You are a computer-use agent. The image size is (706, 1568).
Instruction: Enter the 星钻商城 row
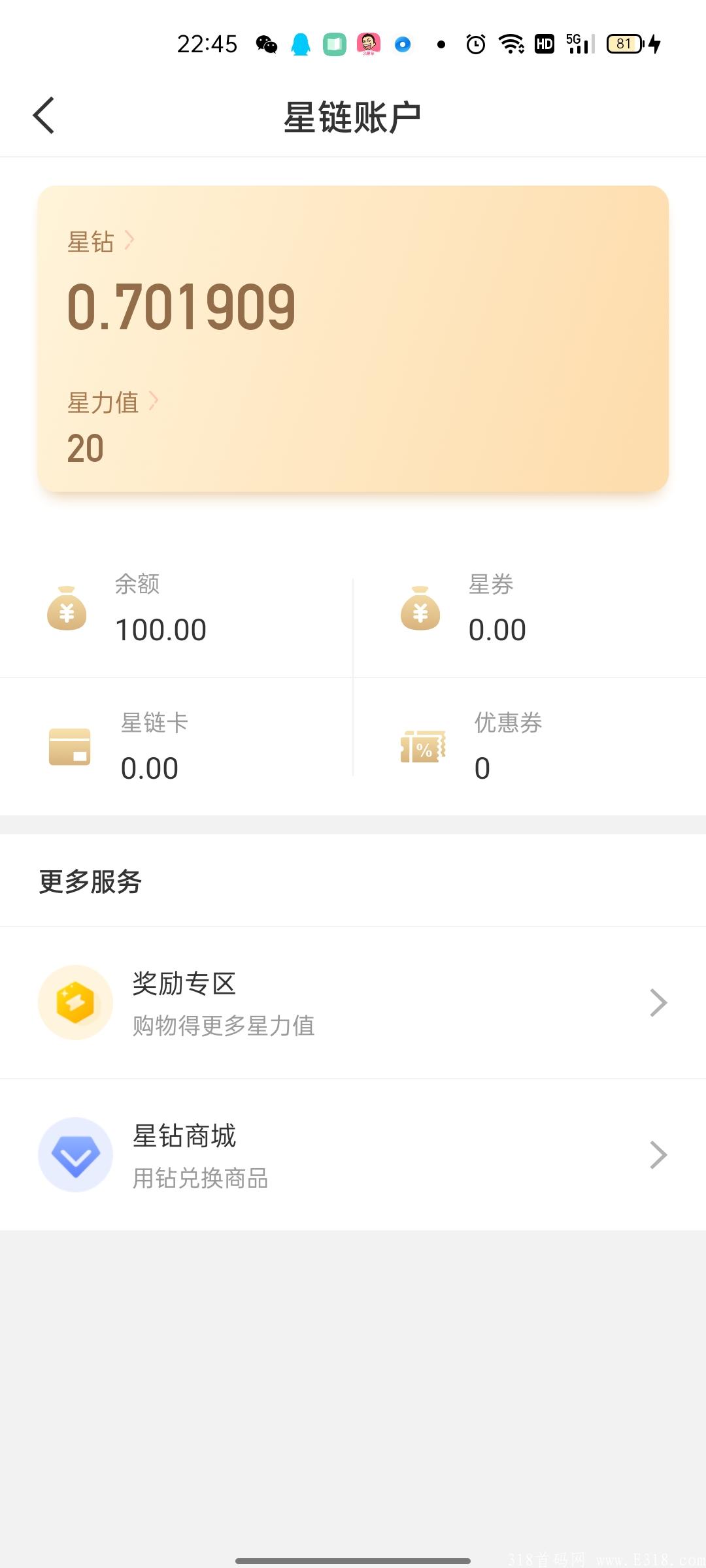(x=353, y=1154)
